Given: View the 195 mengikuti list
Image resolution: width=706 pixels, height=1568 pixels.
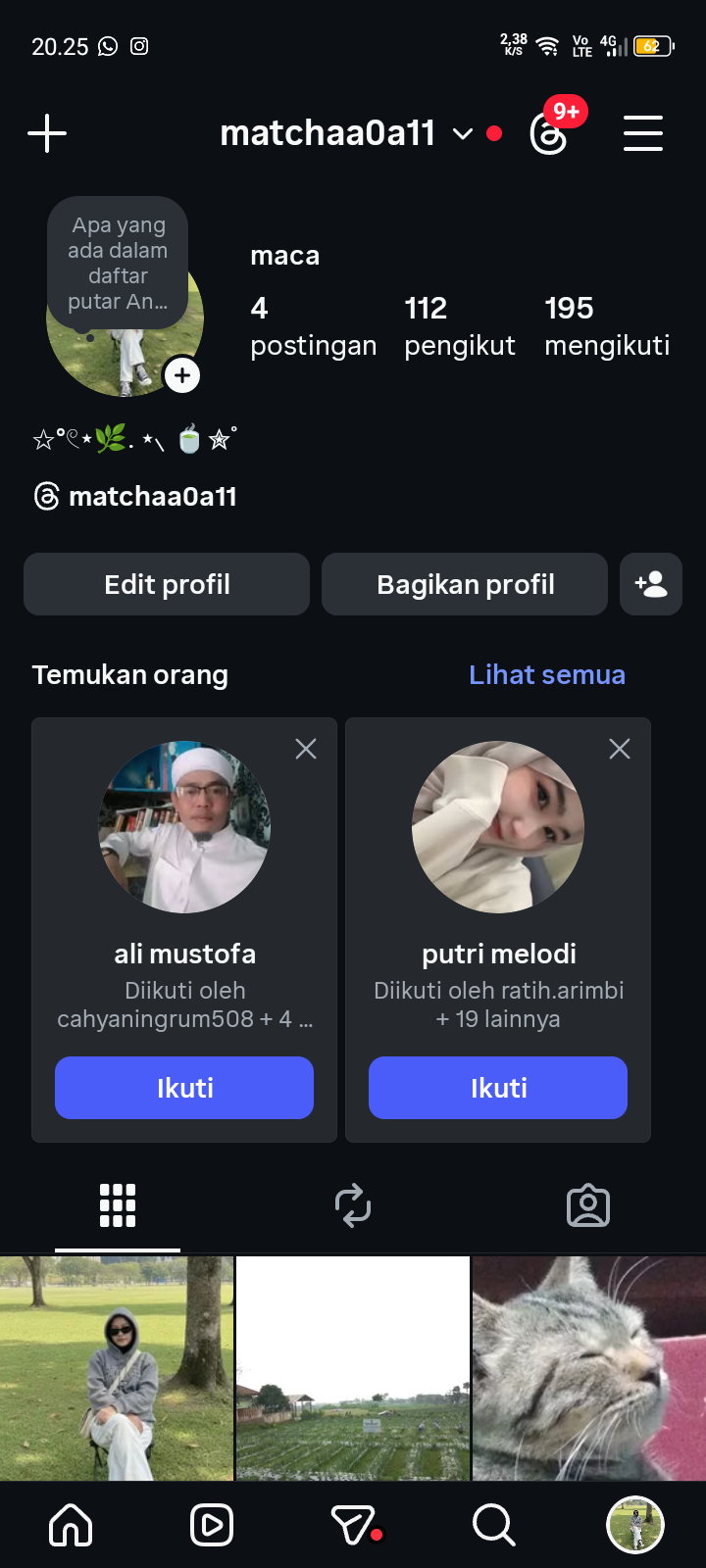Looking at the screenshot, I should [x=606, y=325].
